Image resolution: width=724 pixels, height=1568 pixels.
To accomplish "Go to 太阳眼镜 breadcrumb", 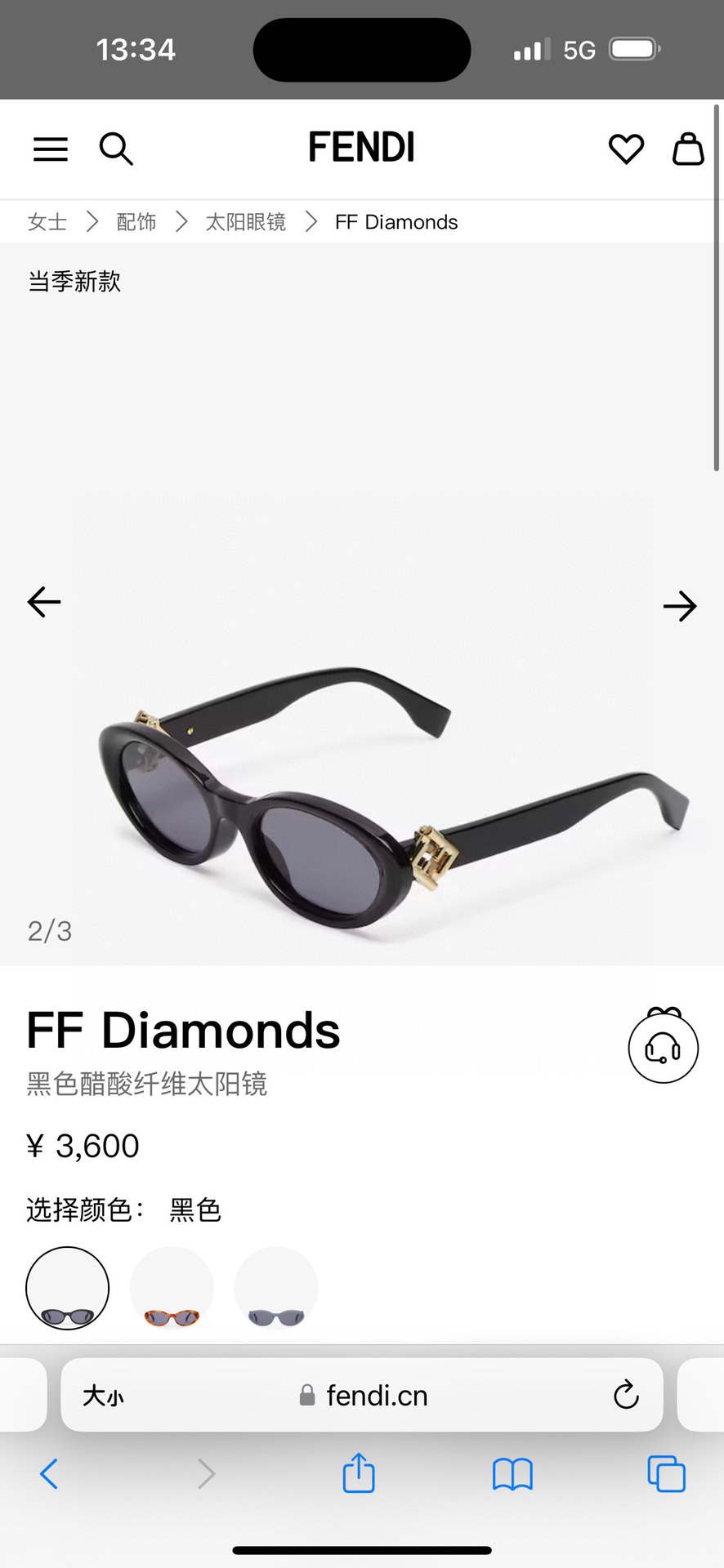I will pyautogui.click(x=245, y=222).
